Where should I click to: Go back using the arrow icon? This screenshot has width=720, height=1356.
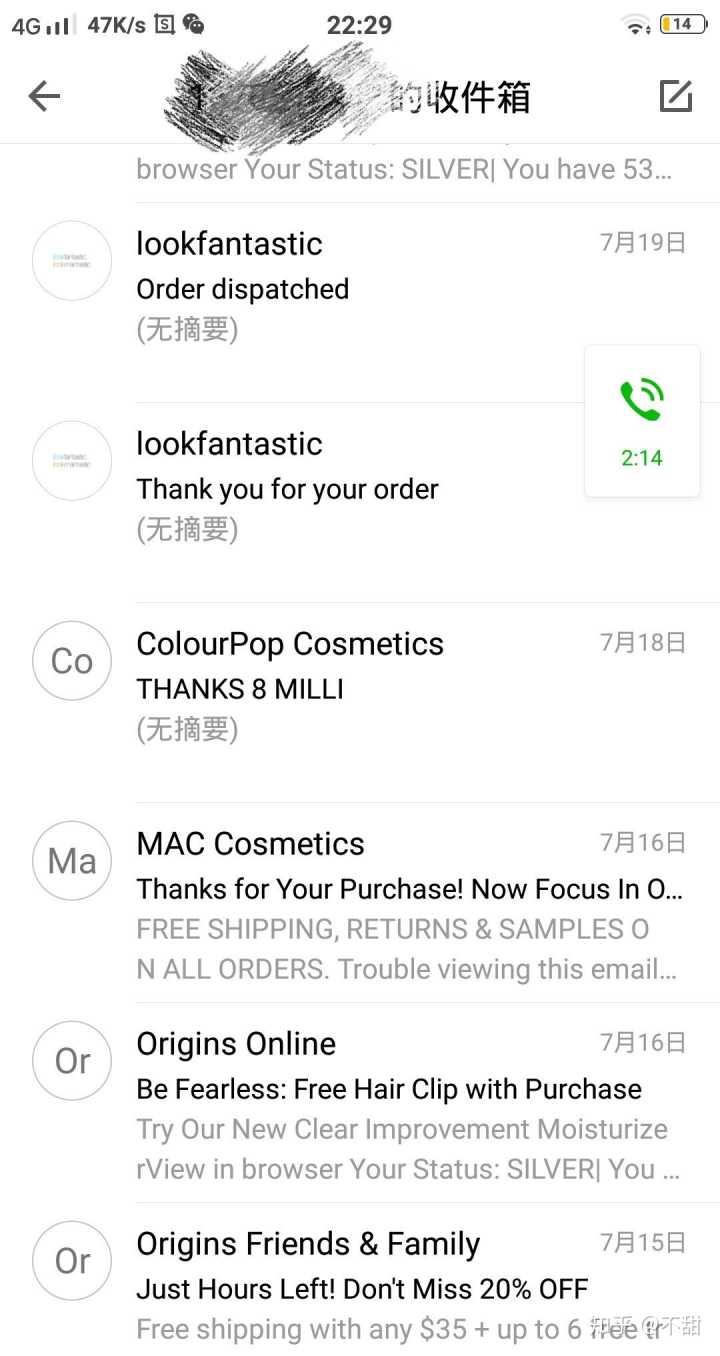point(44,96)
